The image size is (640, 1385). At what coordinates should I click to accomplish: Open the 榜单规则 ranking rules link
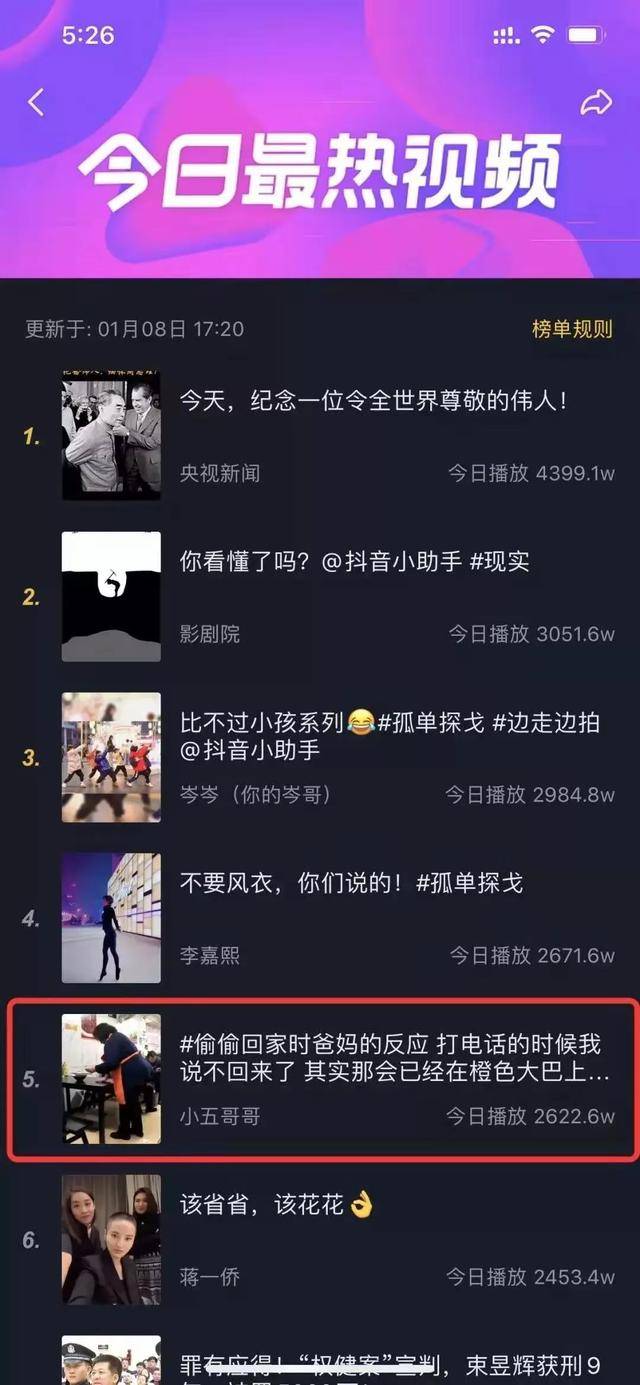click(x=572, y=329)
